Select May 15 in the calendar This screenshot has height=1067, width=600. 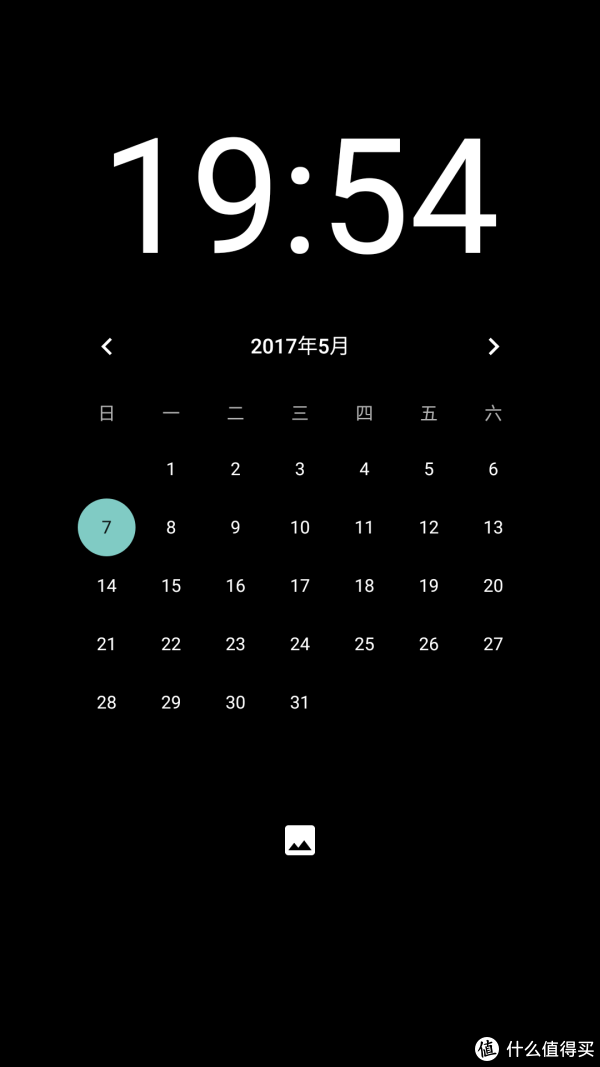pos(171,586)
